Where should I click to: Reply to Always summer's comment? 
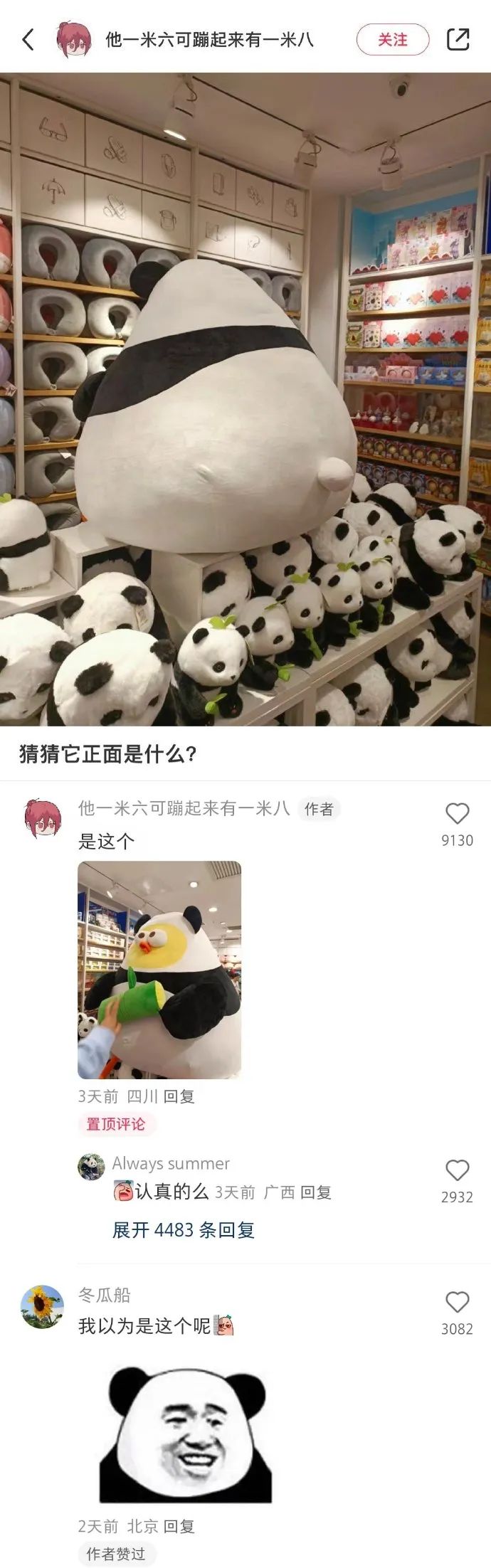(316, 1192)
